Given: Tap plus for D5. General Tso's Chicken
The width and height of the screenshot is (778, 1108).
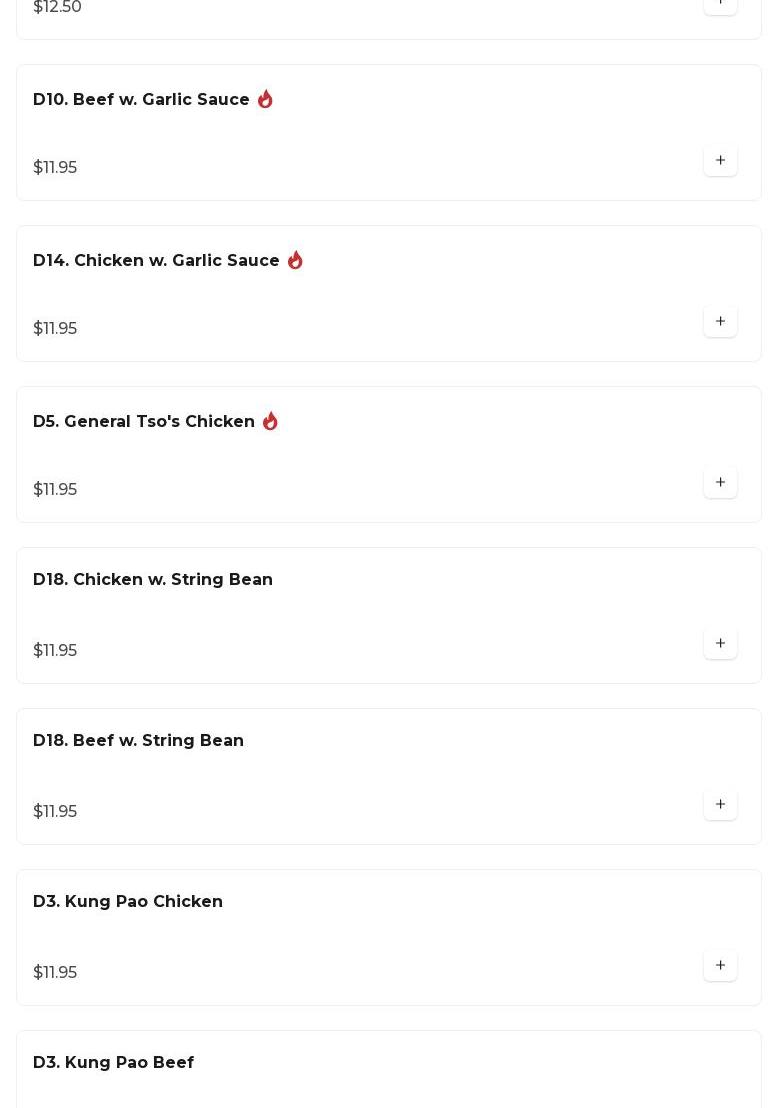Looking at the screenshot, I should (x=720, y=483).
